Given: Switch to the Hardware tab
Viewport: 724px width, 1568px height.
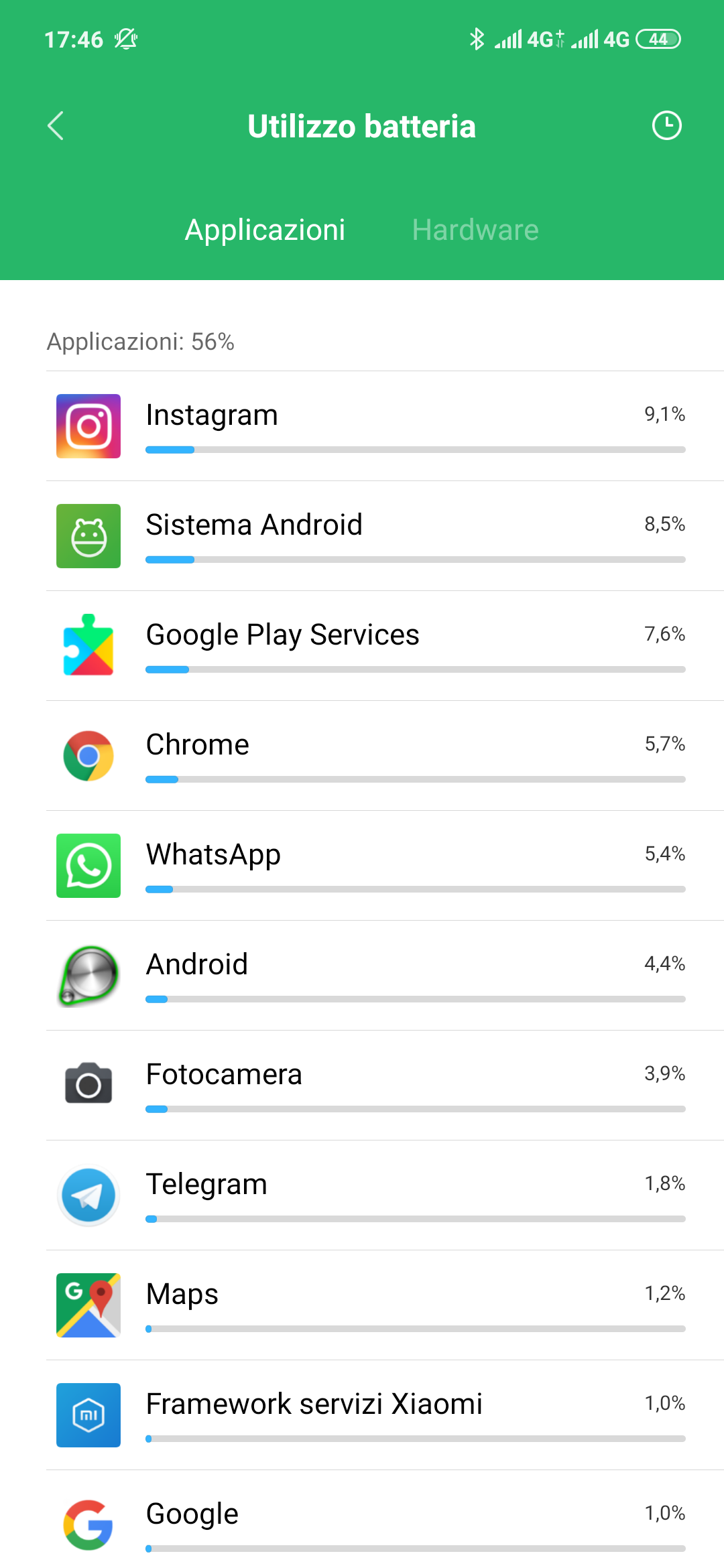Looking at the screenshot, I should tap(475, 230).
